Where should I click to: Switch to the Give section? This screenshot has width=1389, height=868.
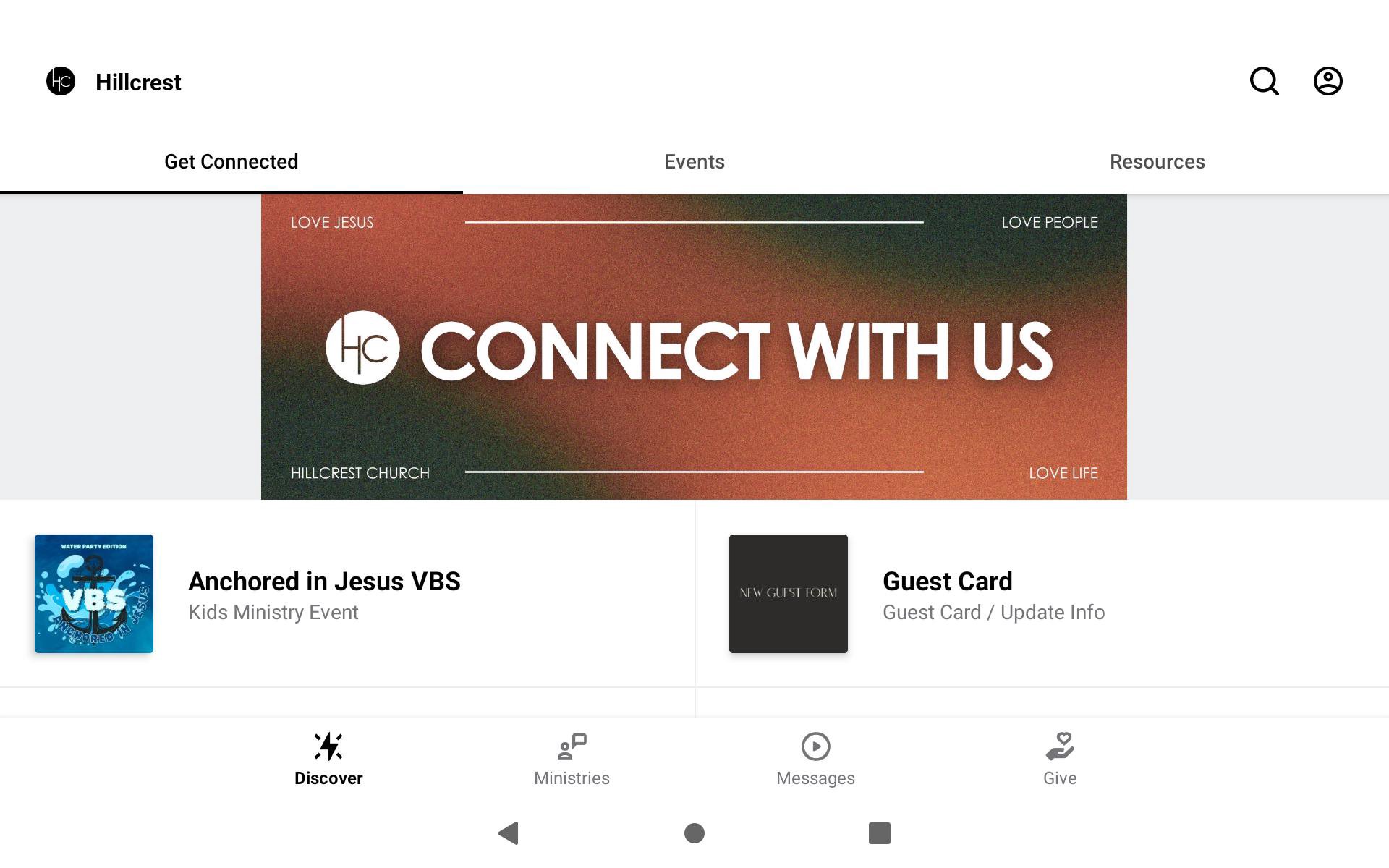(x=1060, y=759)
